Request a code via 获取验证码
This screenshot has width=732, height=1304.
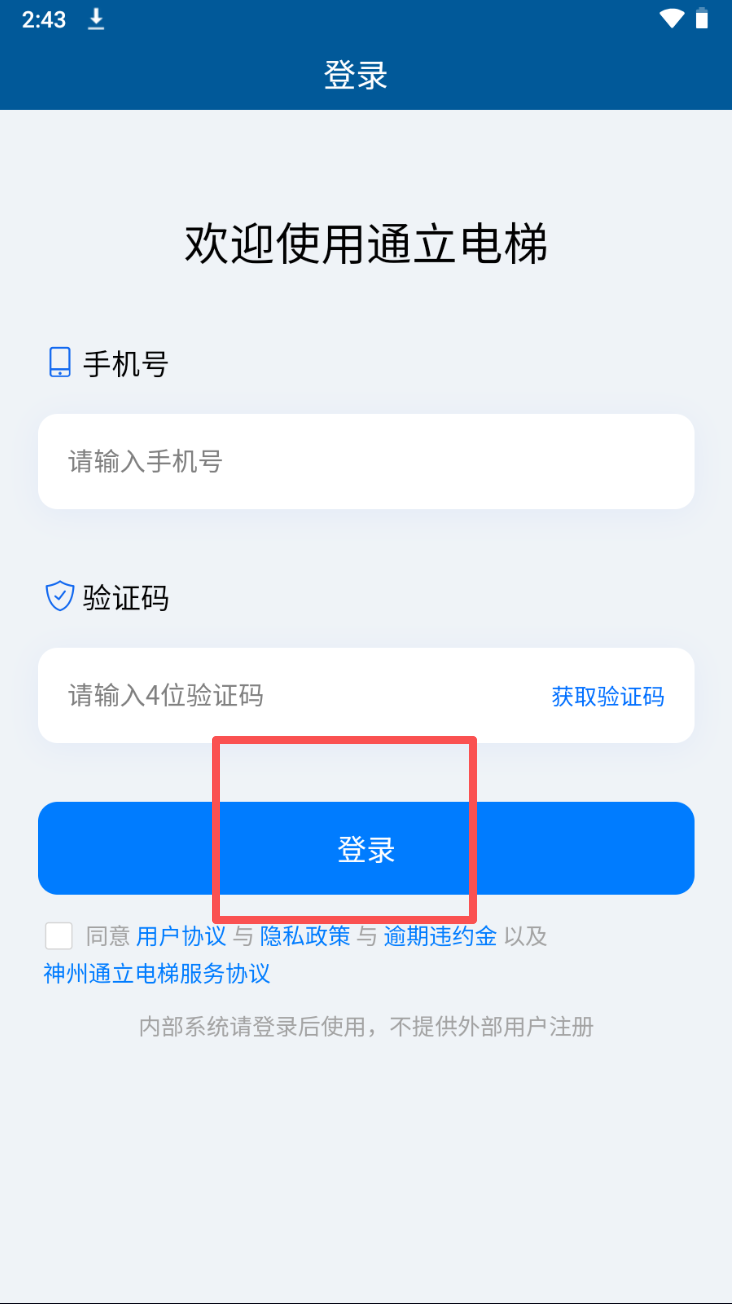click(607, 697)
